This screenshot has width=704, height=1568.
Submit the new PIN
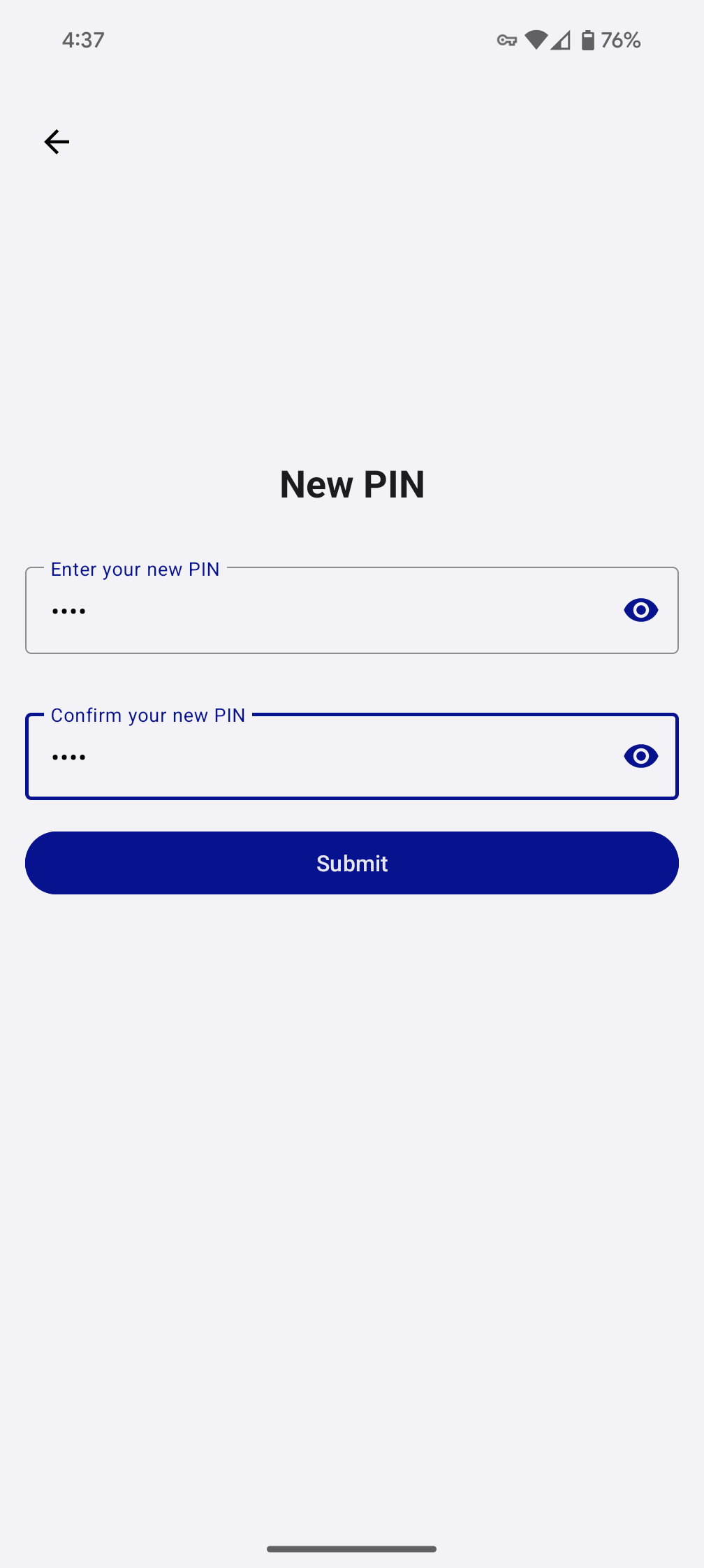click(352, 863)
